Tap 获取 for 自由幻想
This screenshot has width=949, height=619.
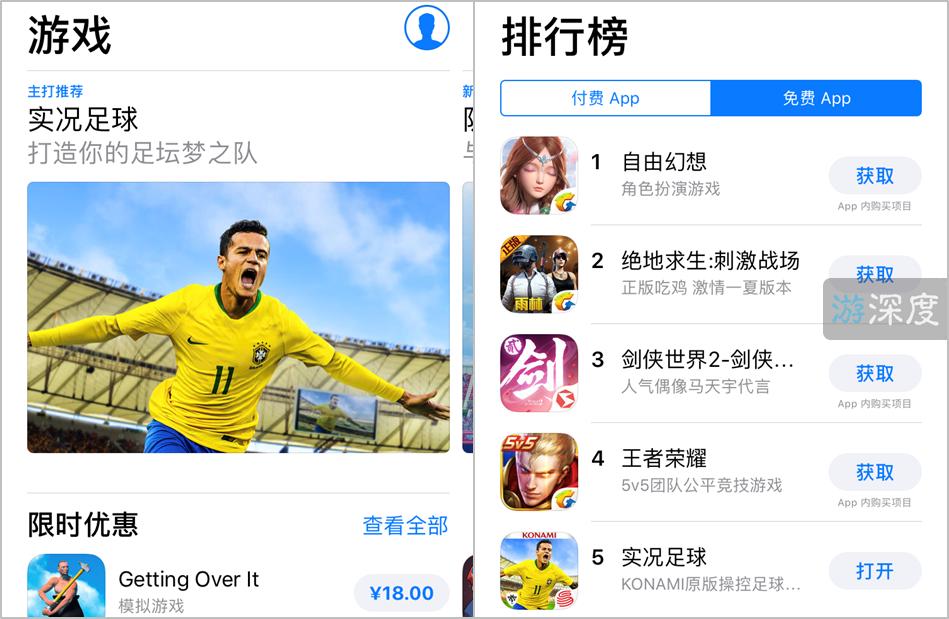pos(874,176)
